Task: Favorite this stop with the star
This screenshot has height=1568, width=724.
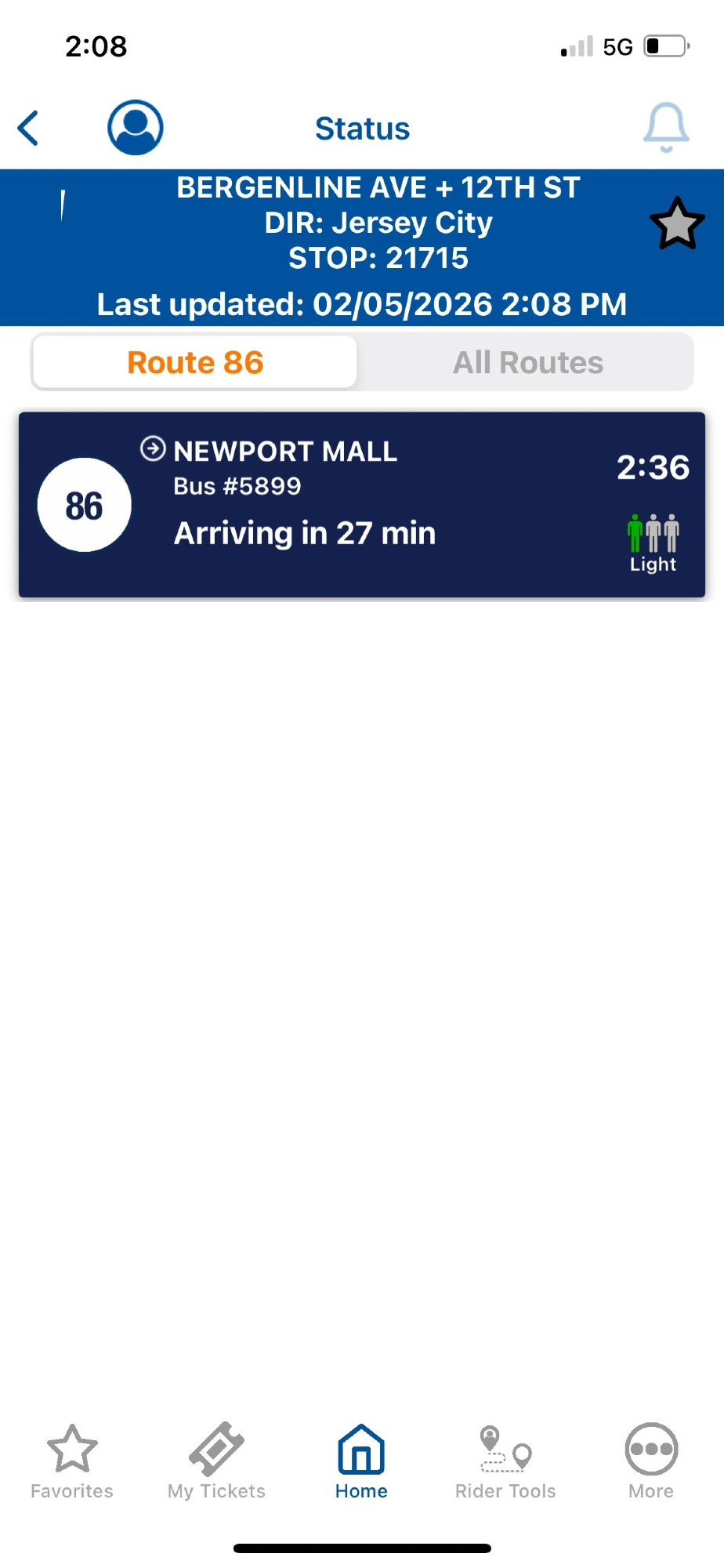Action: [677, 224]
